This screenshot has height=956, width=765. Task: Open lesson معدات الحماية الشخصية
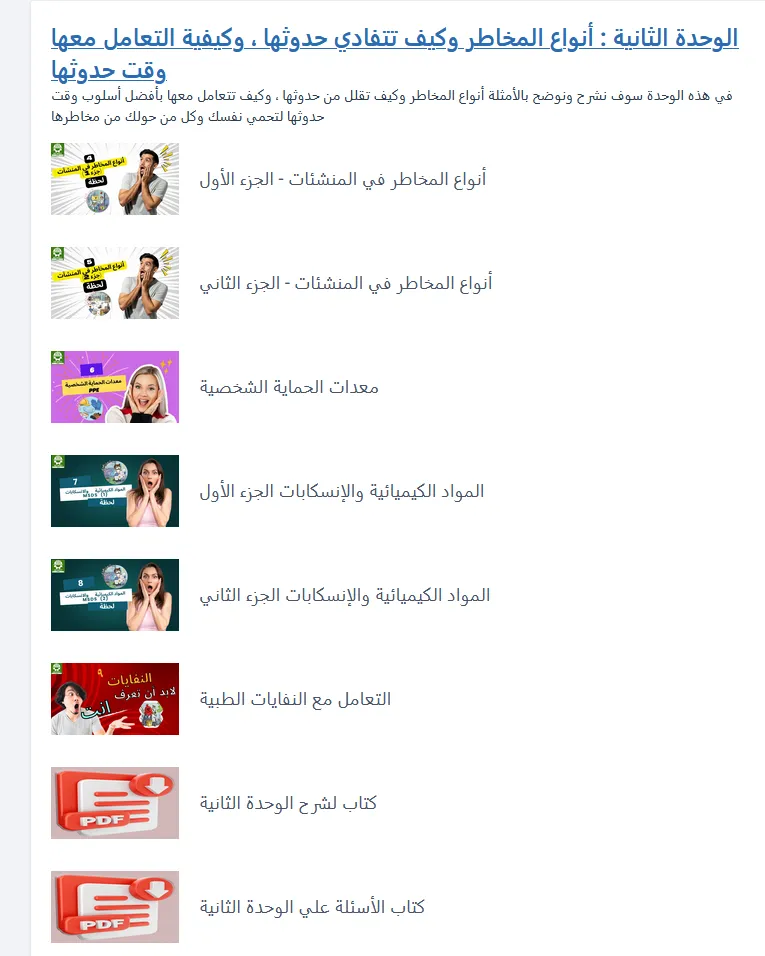[289, 388]
